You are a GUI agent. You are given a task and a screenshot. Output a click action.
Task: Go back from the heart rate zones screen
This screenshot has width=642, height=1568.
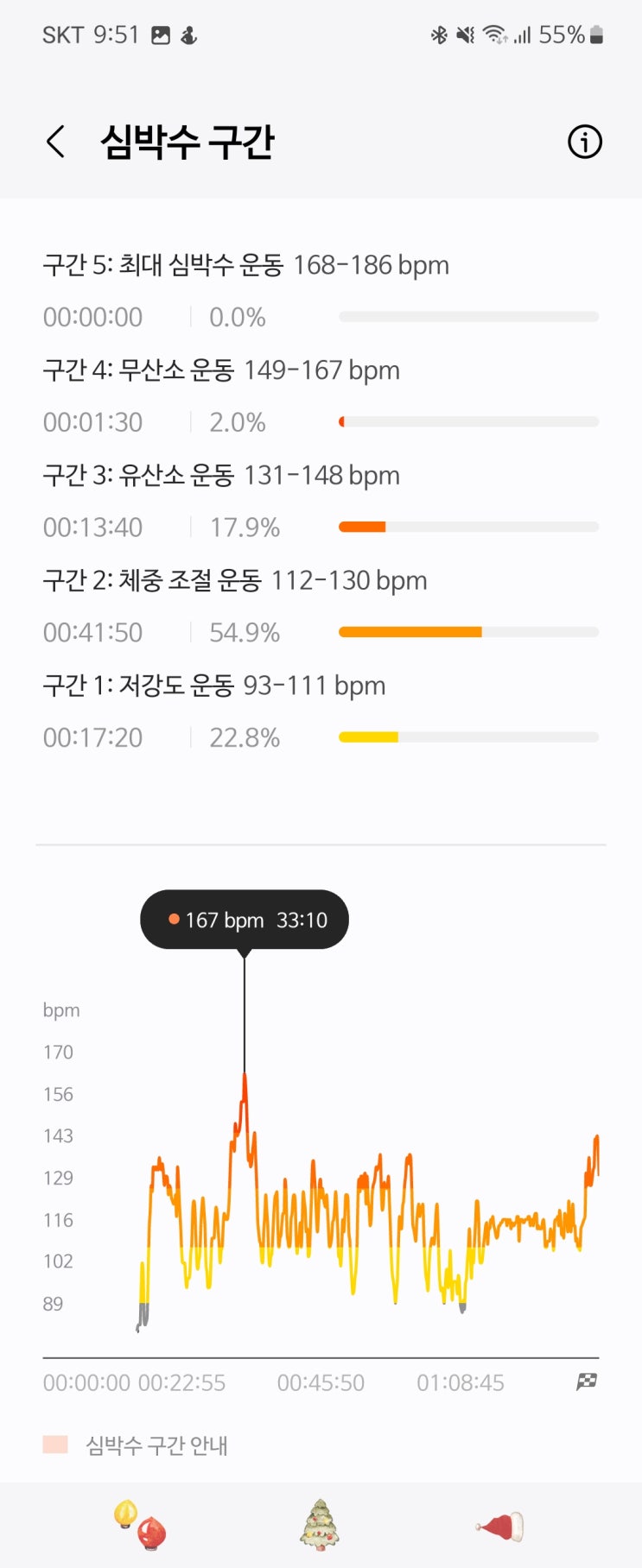point(56,142)
